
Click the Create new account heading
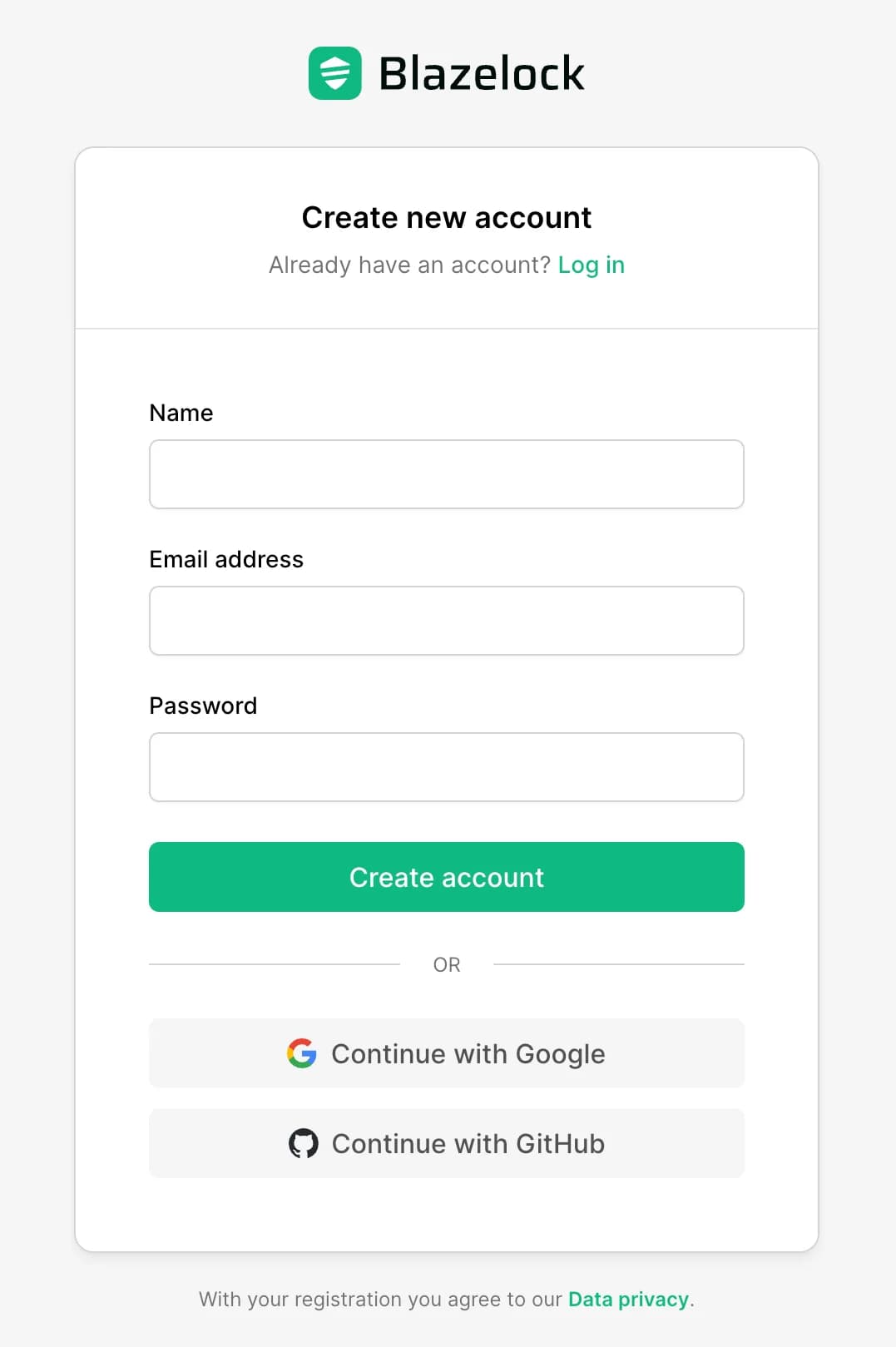coord(447,217)
